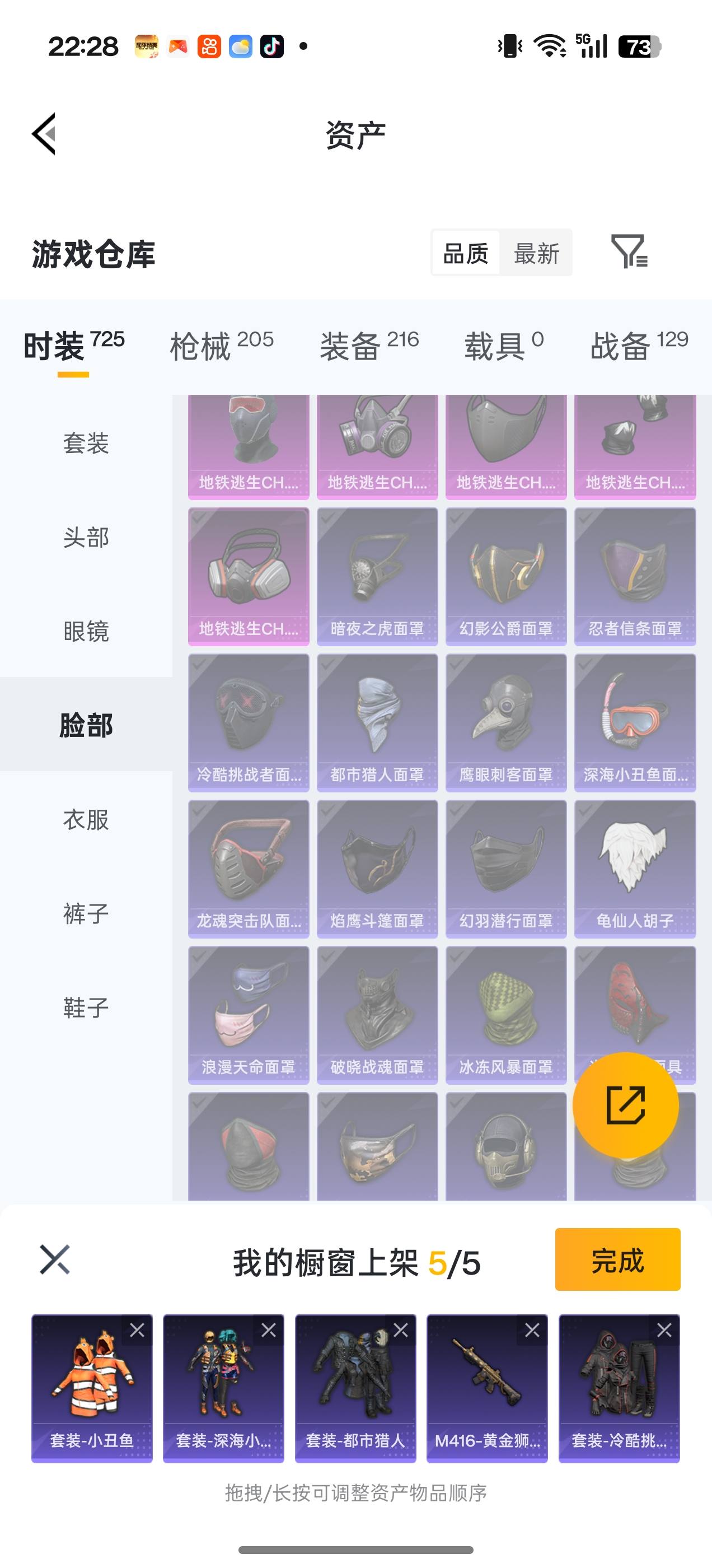Sort warehouse by 最新
This screenshot has height=1568, width=712.
(536, 253)
